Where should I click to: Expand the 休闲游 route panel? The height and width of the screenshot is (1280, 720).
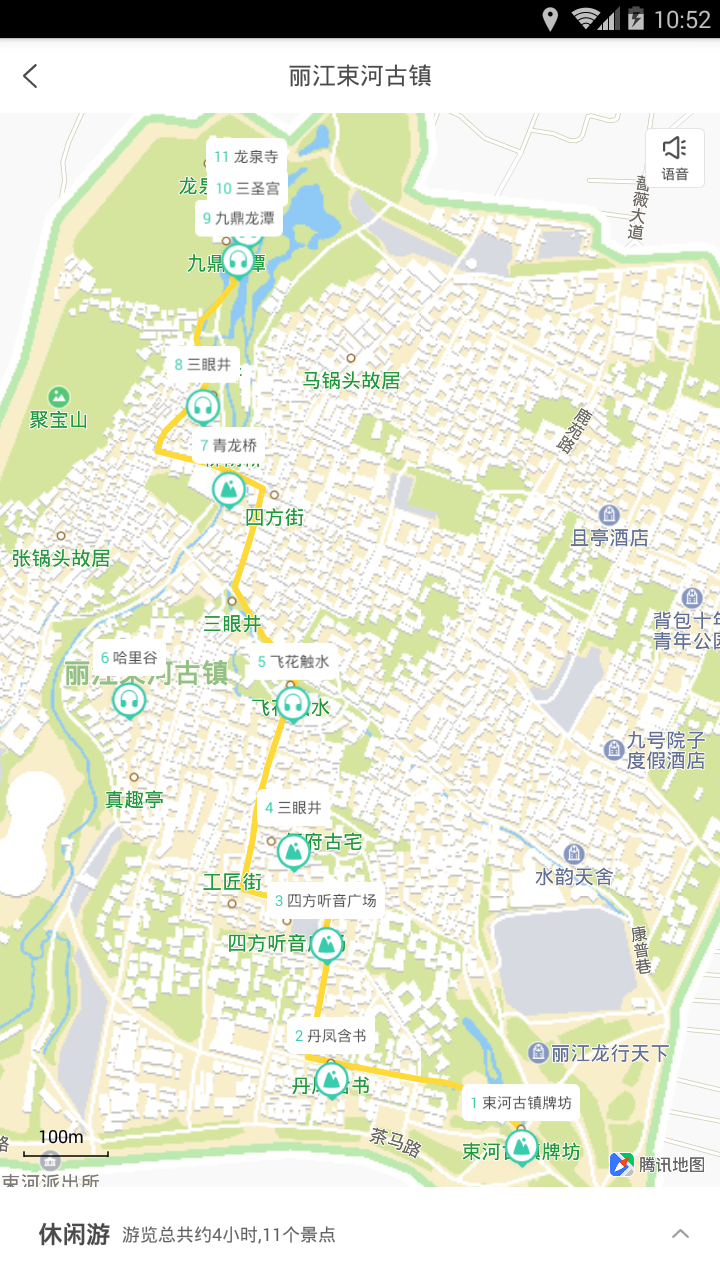(680, 1234)
